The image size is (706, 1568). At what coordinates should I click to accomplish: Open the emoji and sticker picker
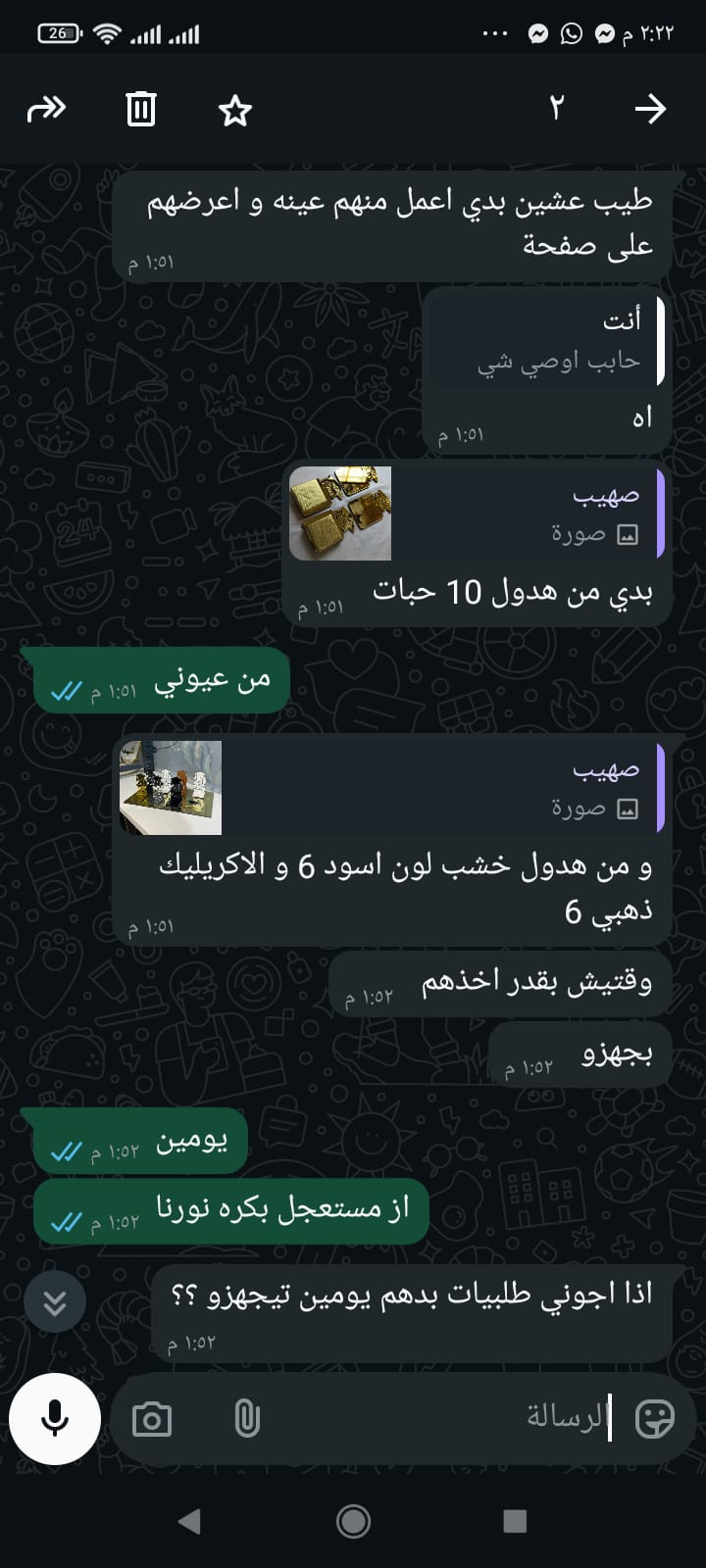(x=654, y=1418)
